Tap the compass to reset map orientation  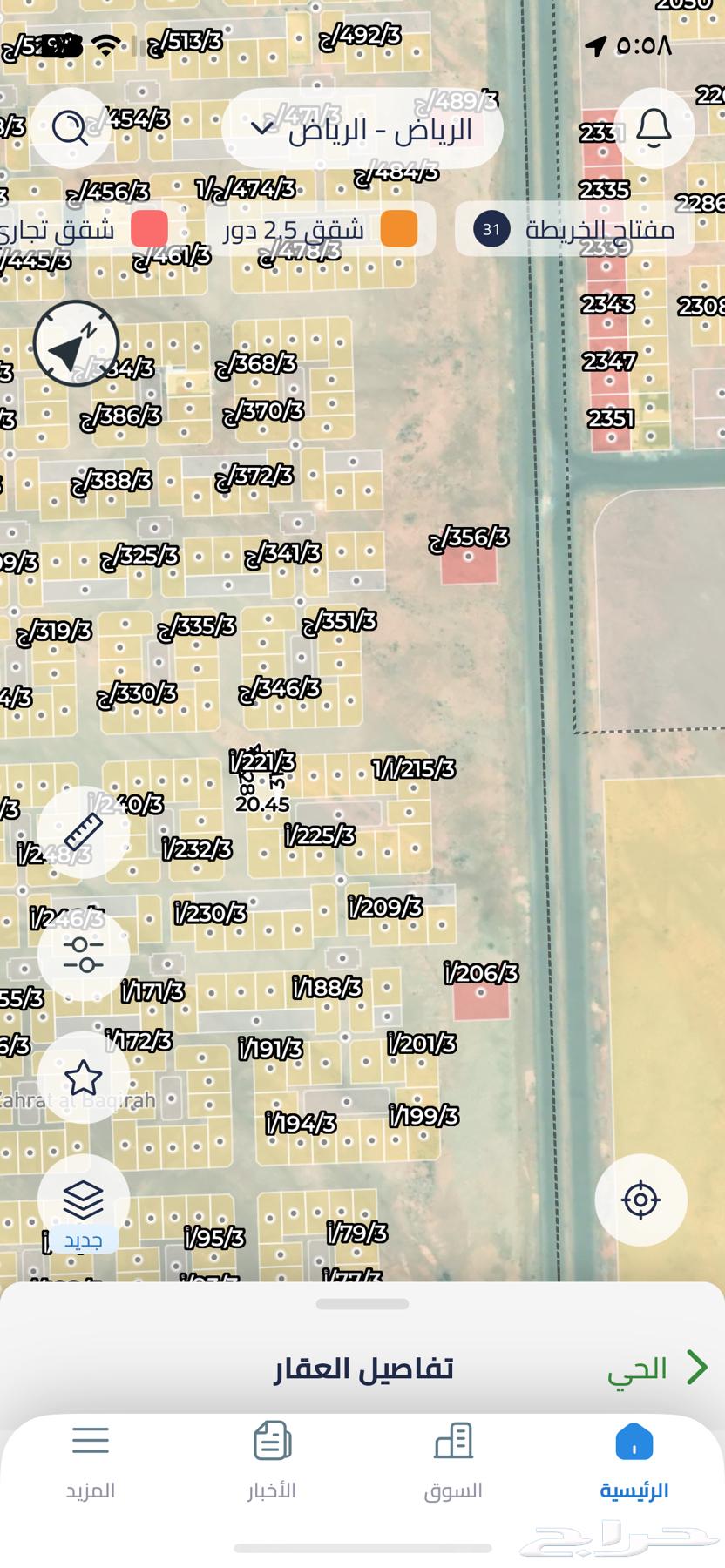pos(76,343)
